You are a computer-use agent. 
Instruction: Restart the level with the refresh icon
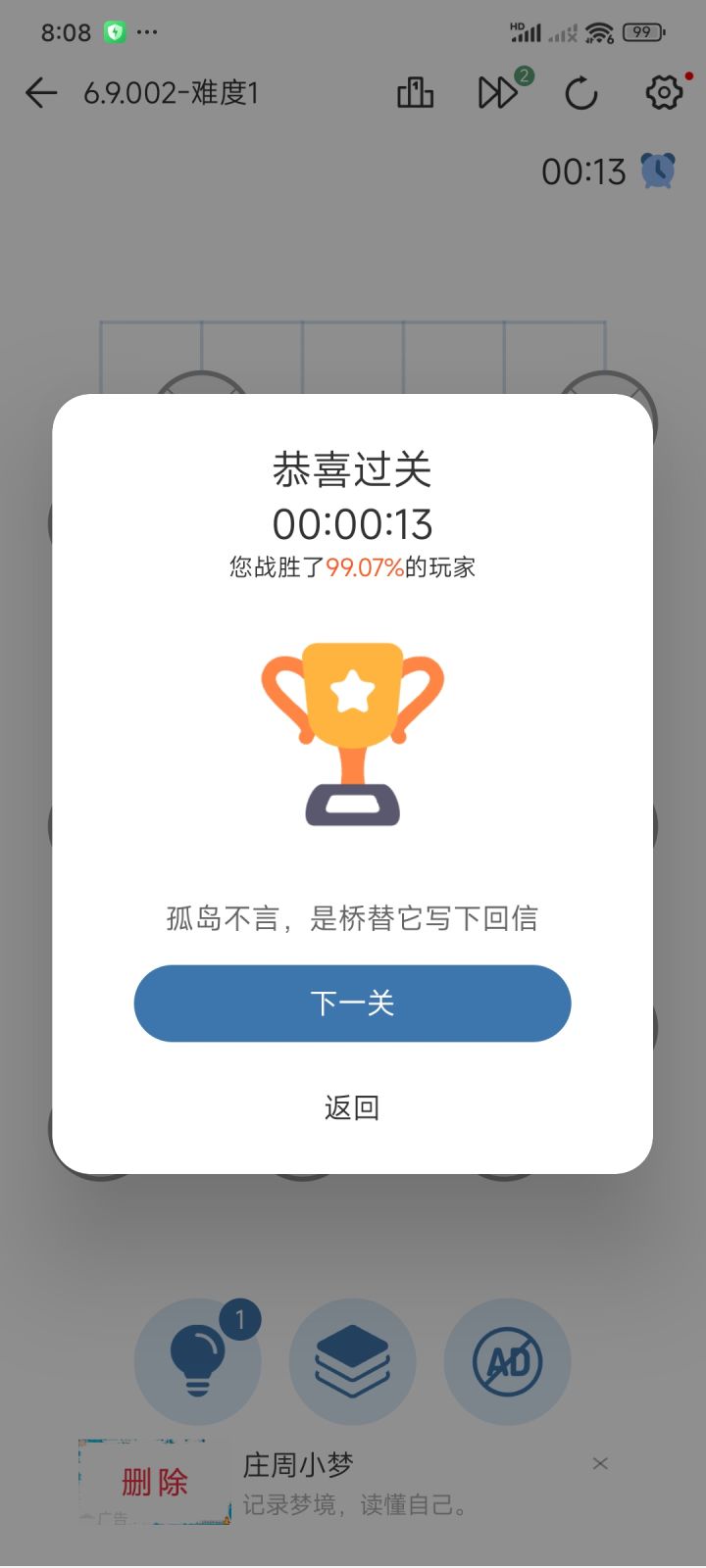coord(581,92)
